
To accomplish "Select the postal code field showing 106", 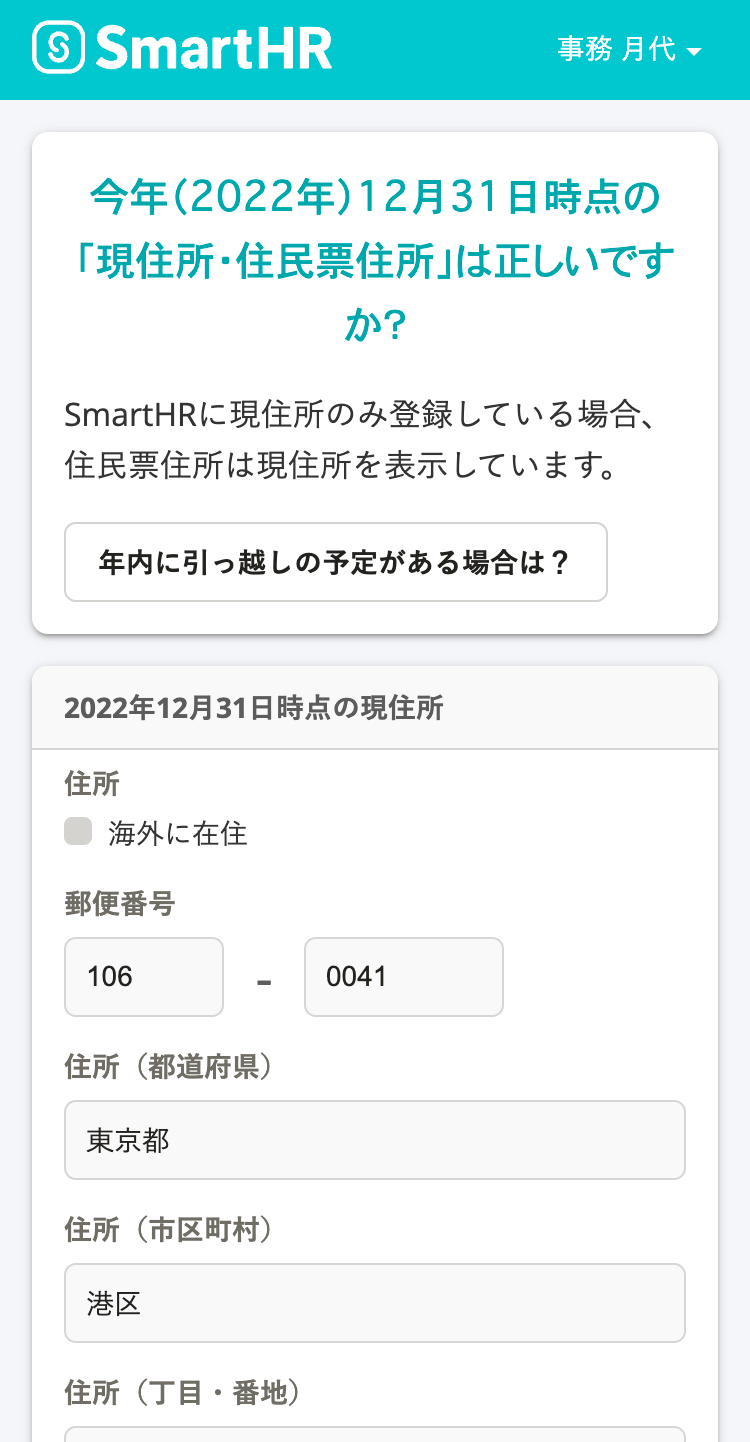I will tap(144, 977).
